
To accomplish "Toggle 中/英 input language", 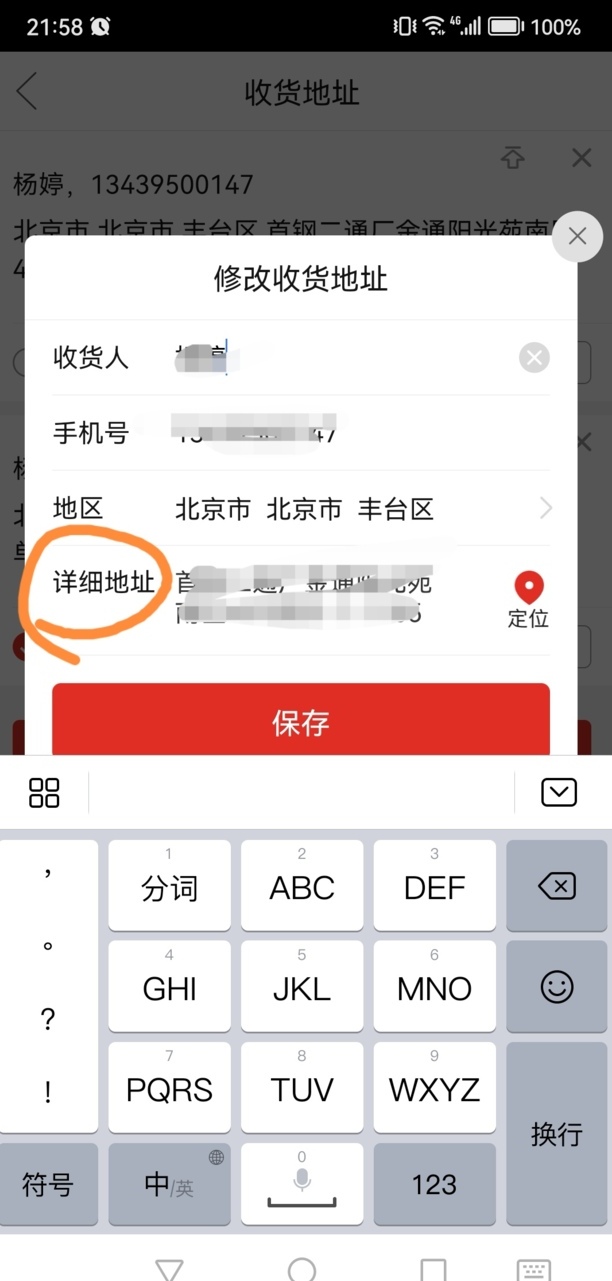I will [x=169, y=1185].
